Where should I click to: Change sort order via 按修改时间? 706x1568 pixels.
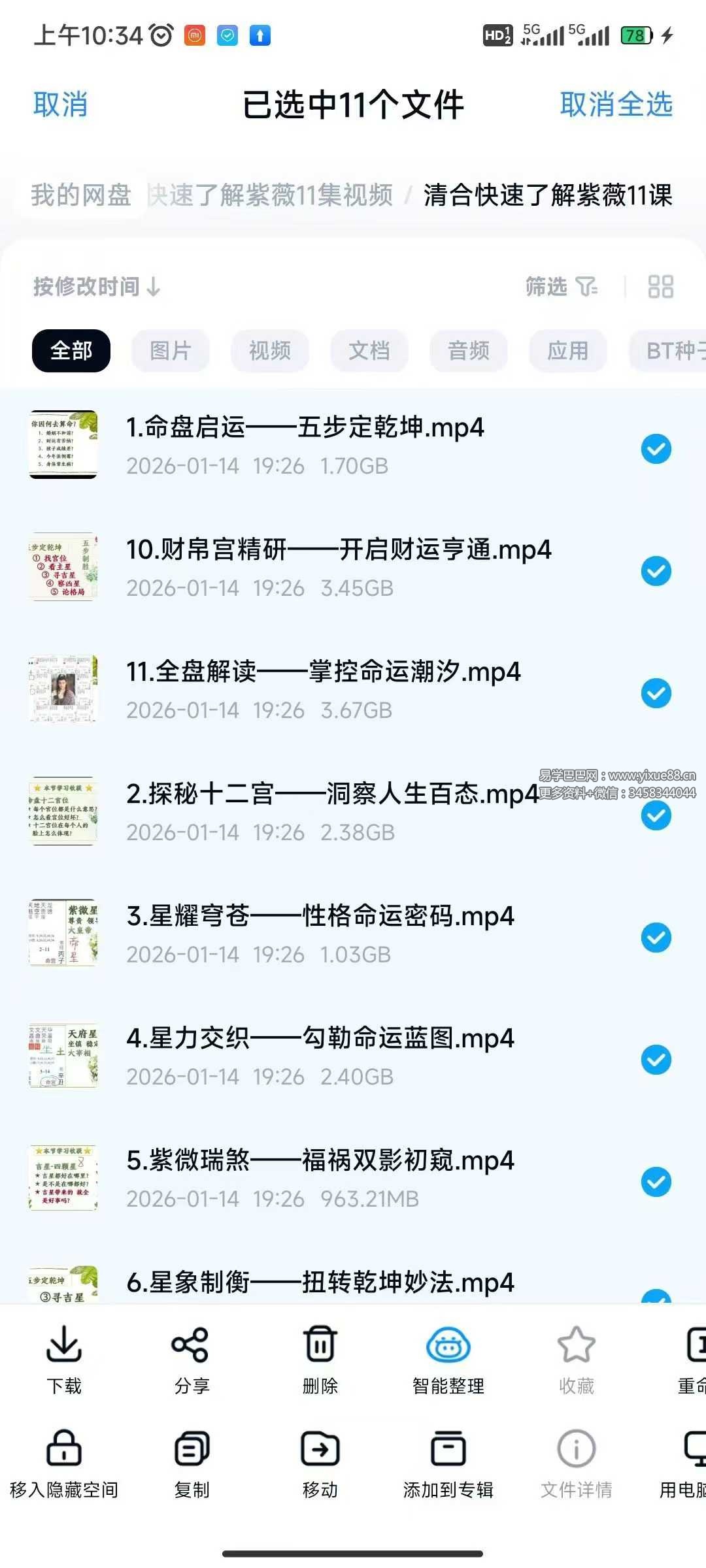[97, 286]
